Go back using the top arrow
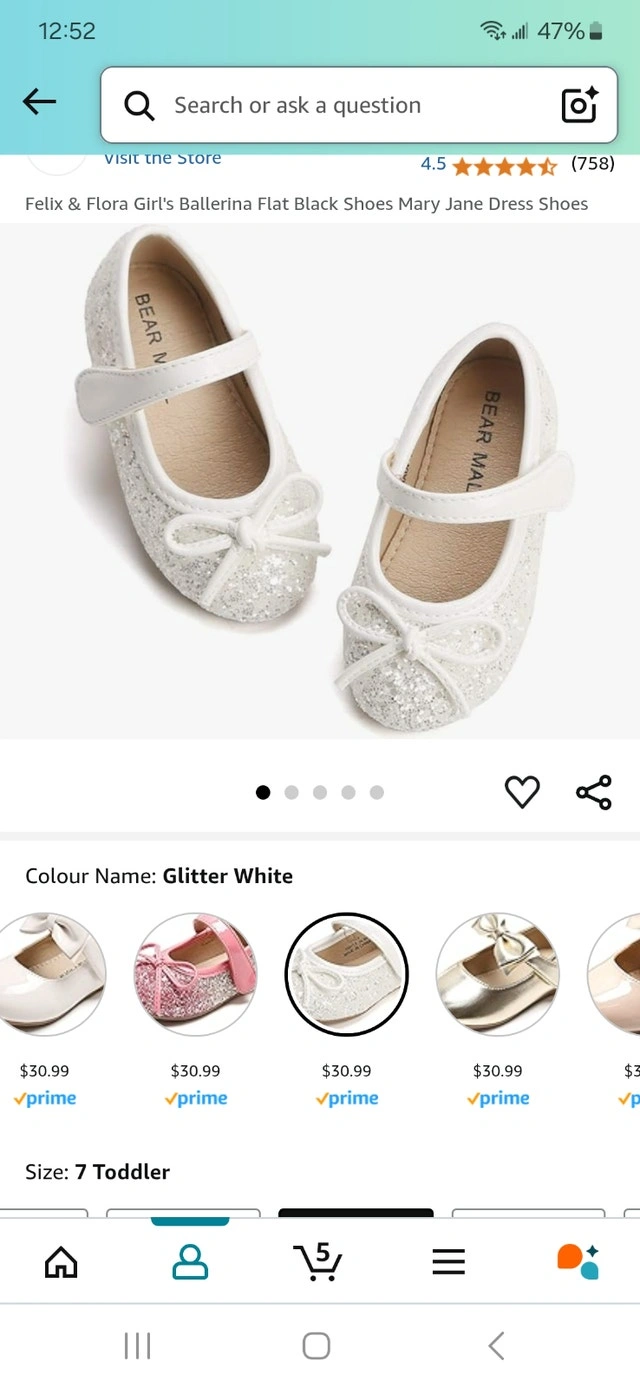 (40, 102)
